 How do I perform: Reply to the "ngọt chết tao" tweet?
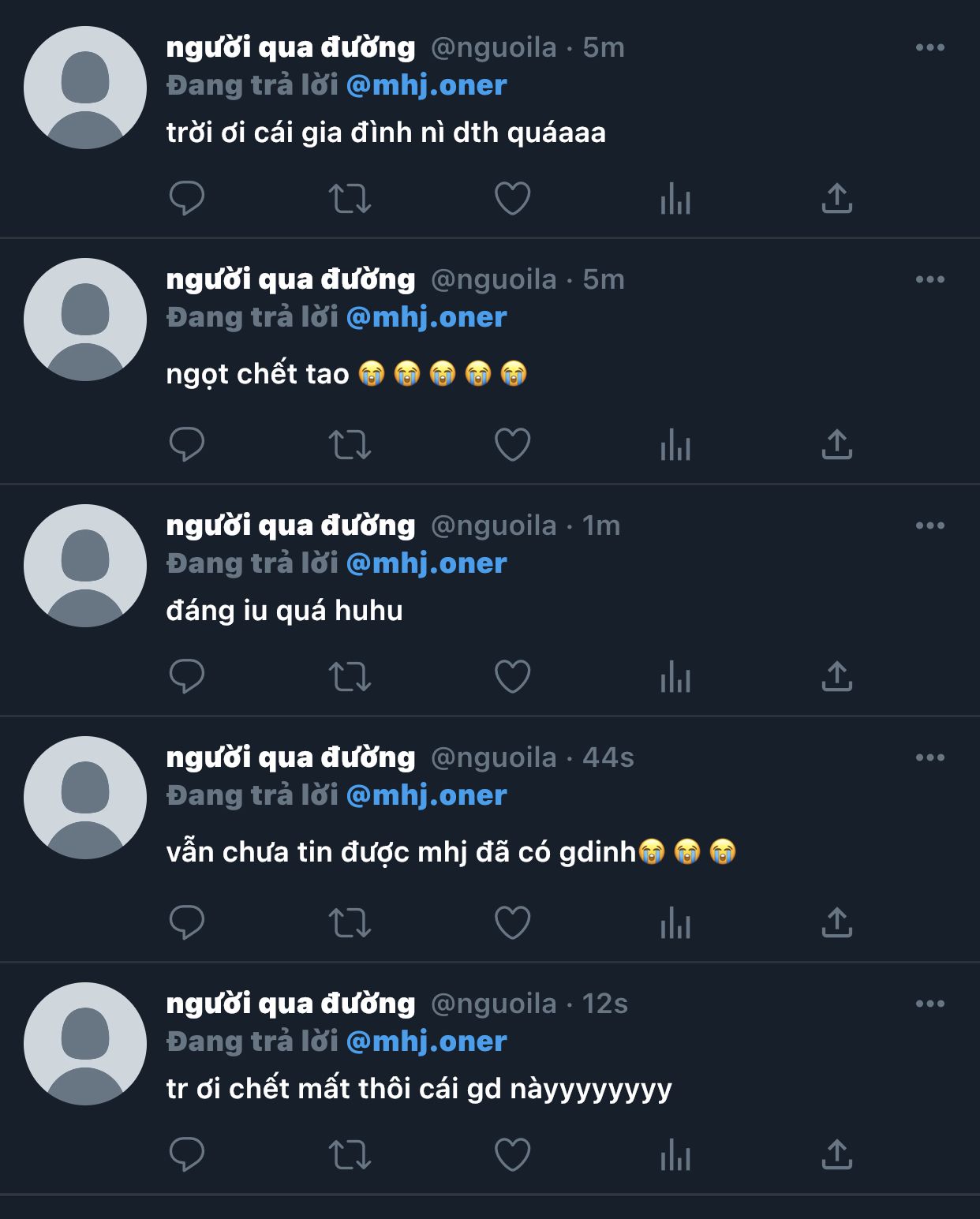(187, 444)
